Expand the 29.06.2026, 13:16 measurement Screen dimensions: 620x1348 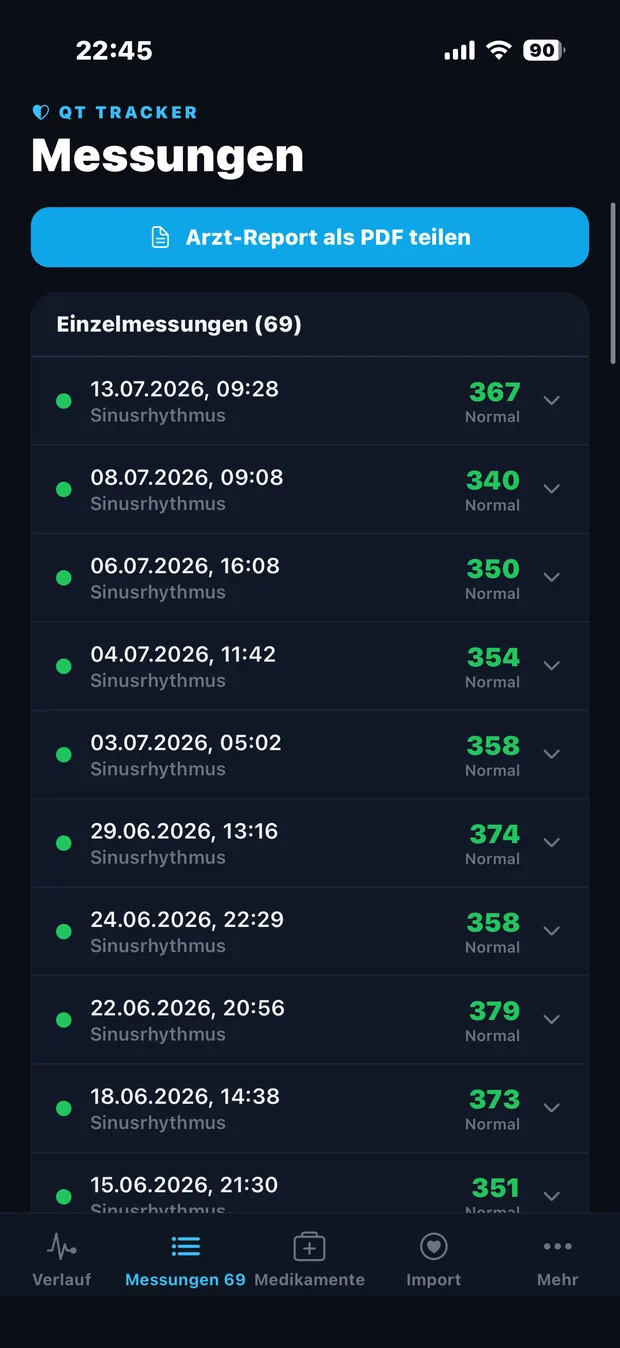310,843
